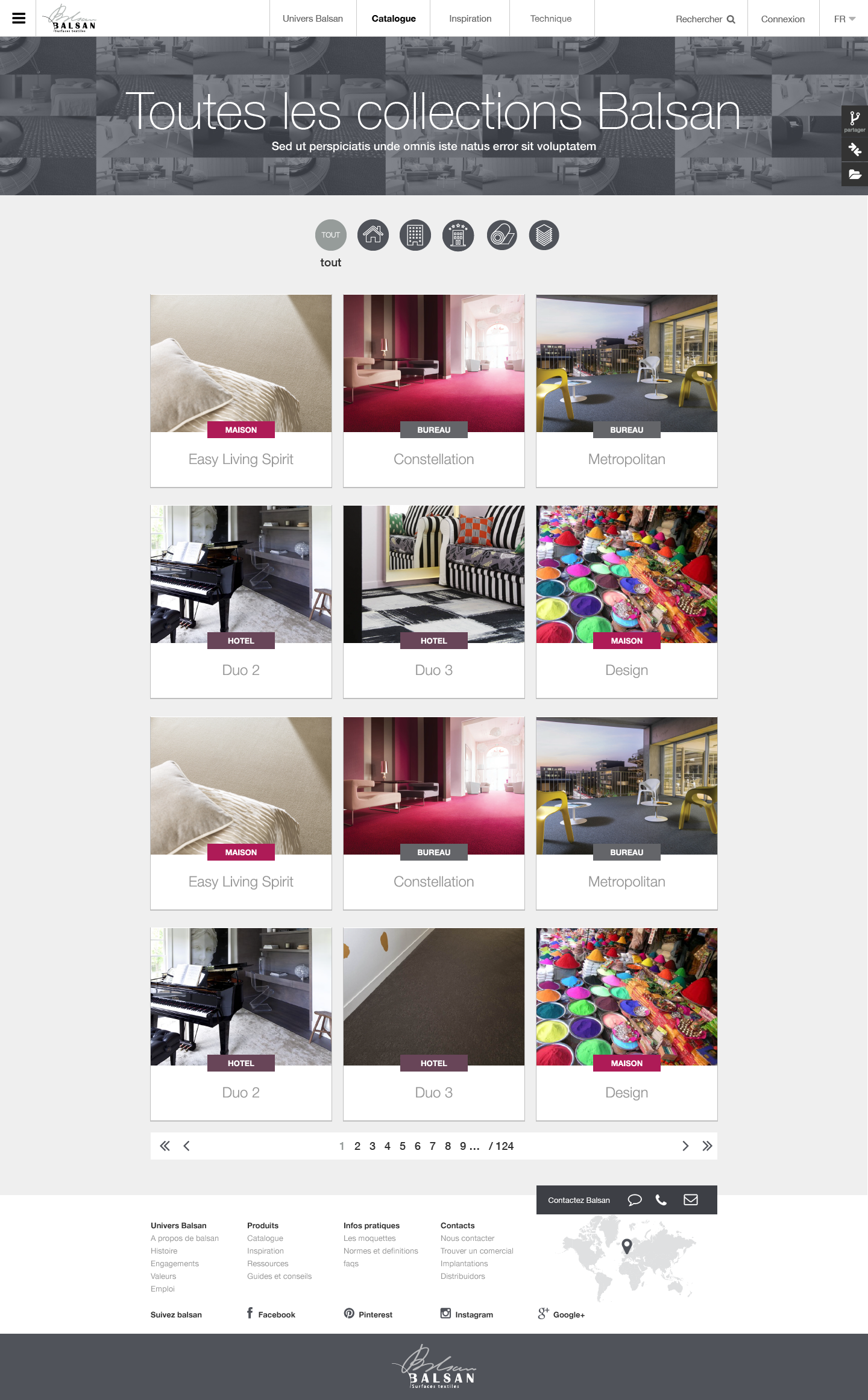Go to the Technique tab
This screenshot has width=868, height=1400.
(550, 19)
